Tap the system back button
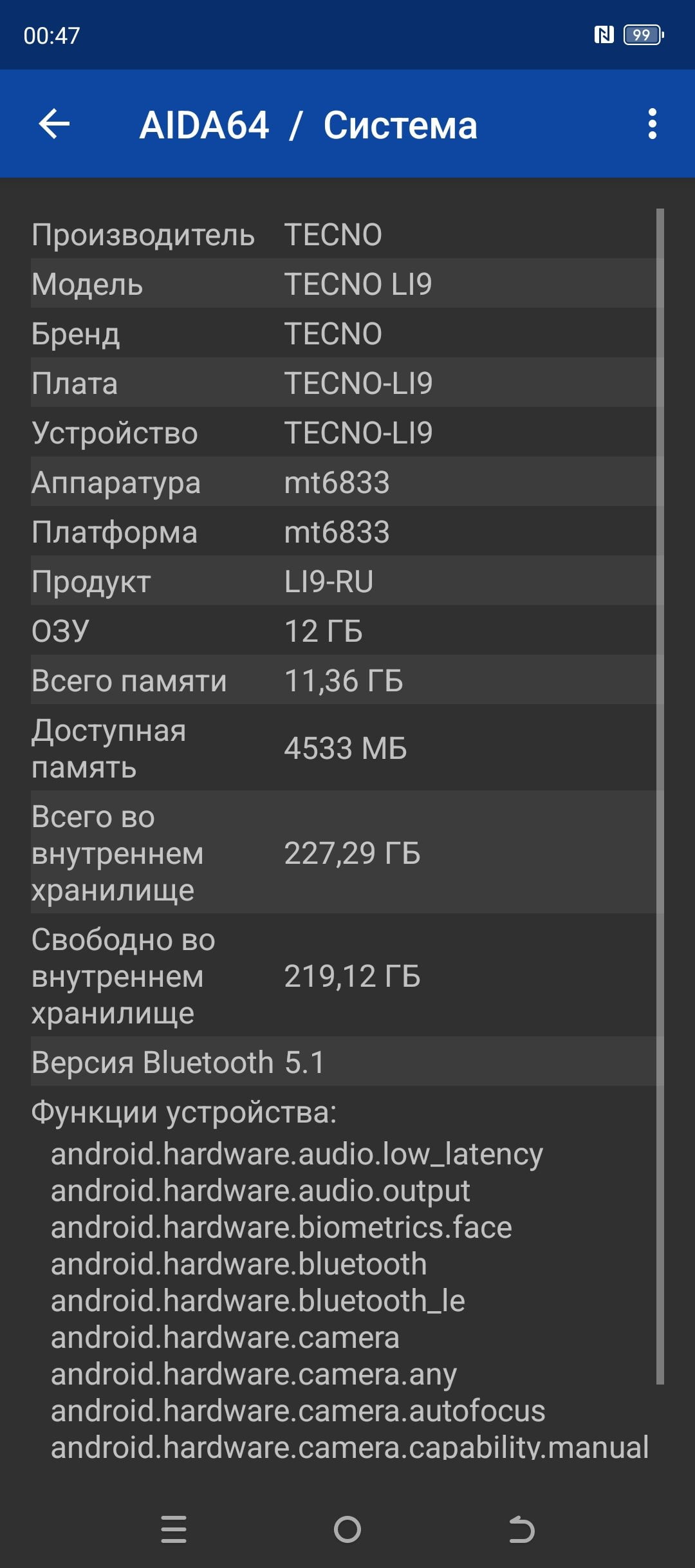695x1568 pixels. pyautogui.click(x=521, y=1529)
